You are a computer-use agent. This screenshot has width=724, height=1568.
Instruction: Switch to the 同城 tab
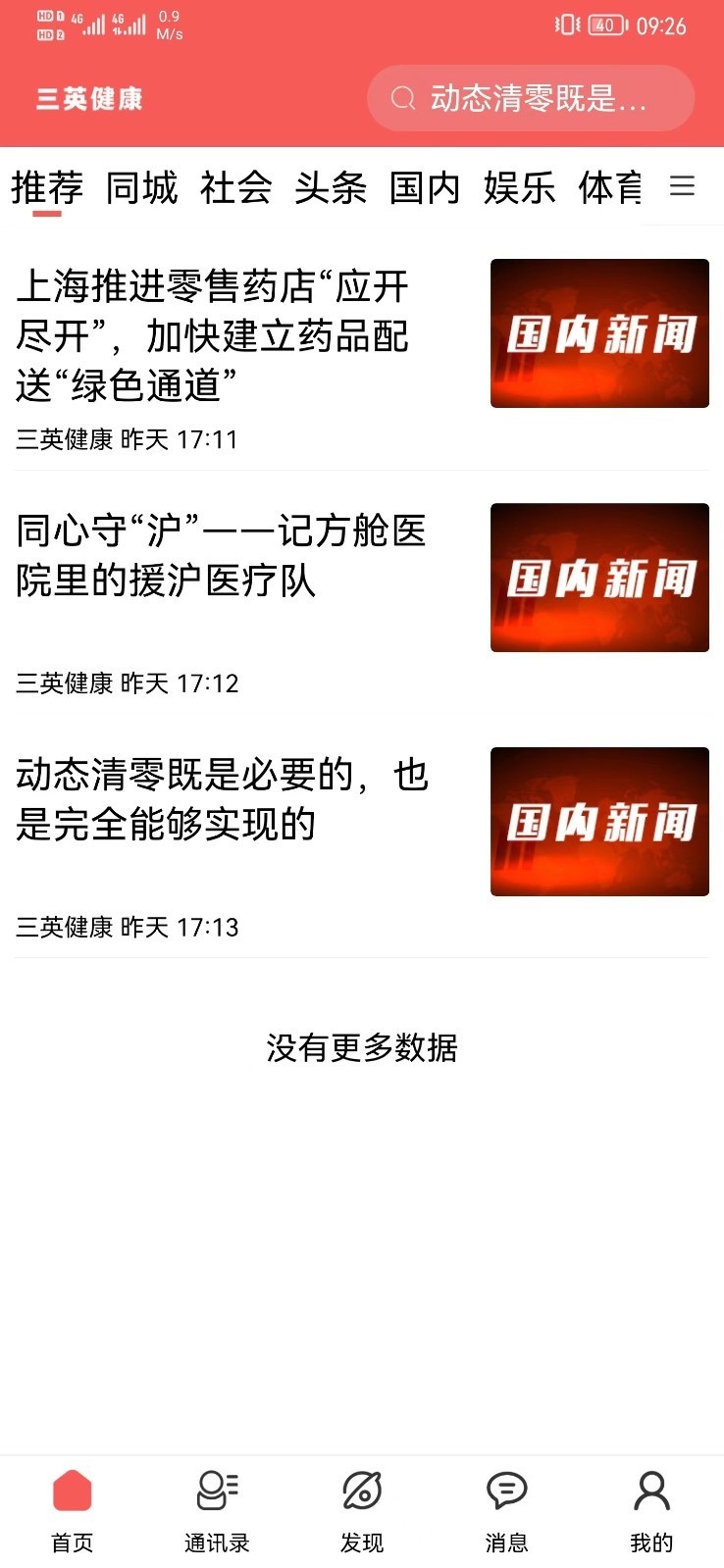tap(142, 187)
